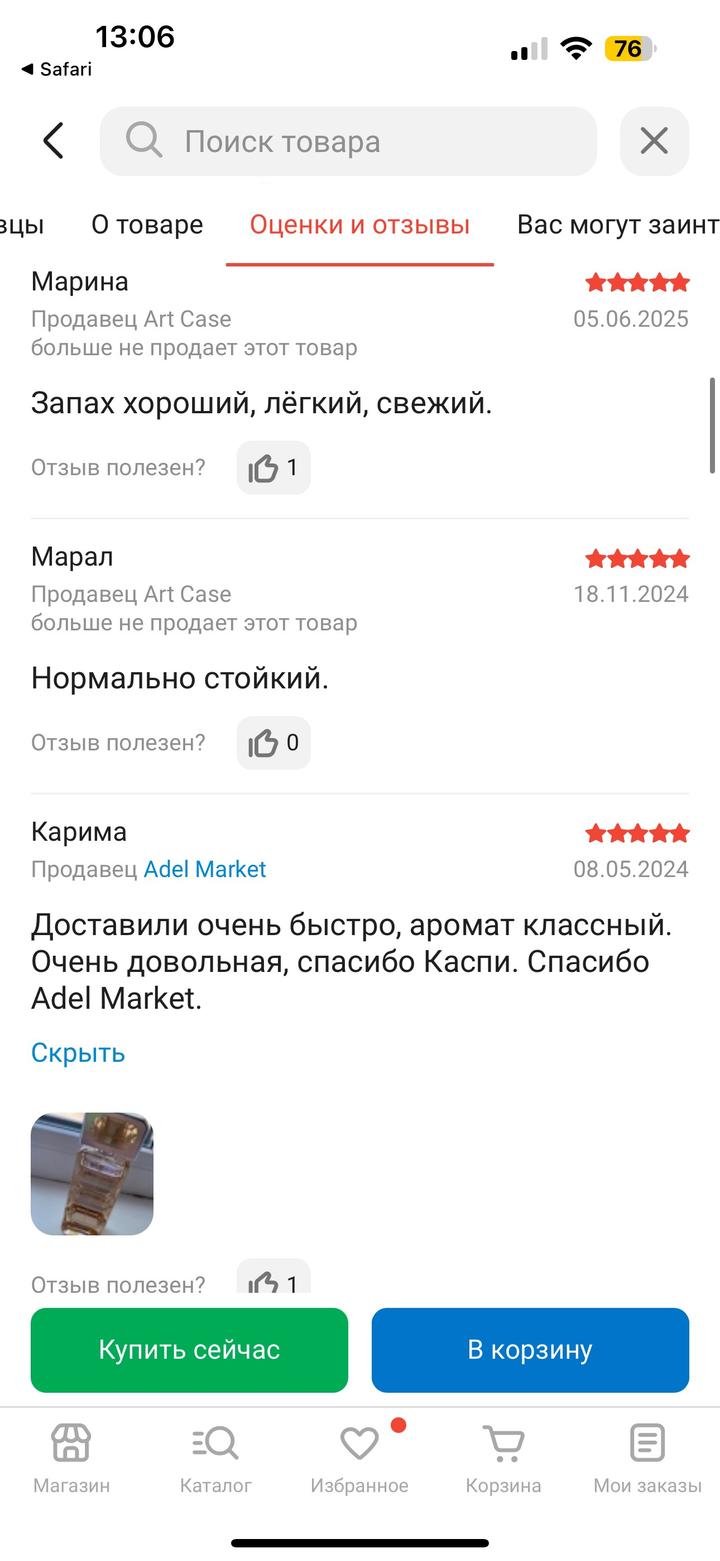Open Мои заказы tab

(647, 1458)
